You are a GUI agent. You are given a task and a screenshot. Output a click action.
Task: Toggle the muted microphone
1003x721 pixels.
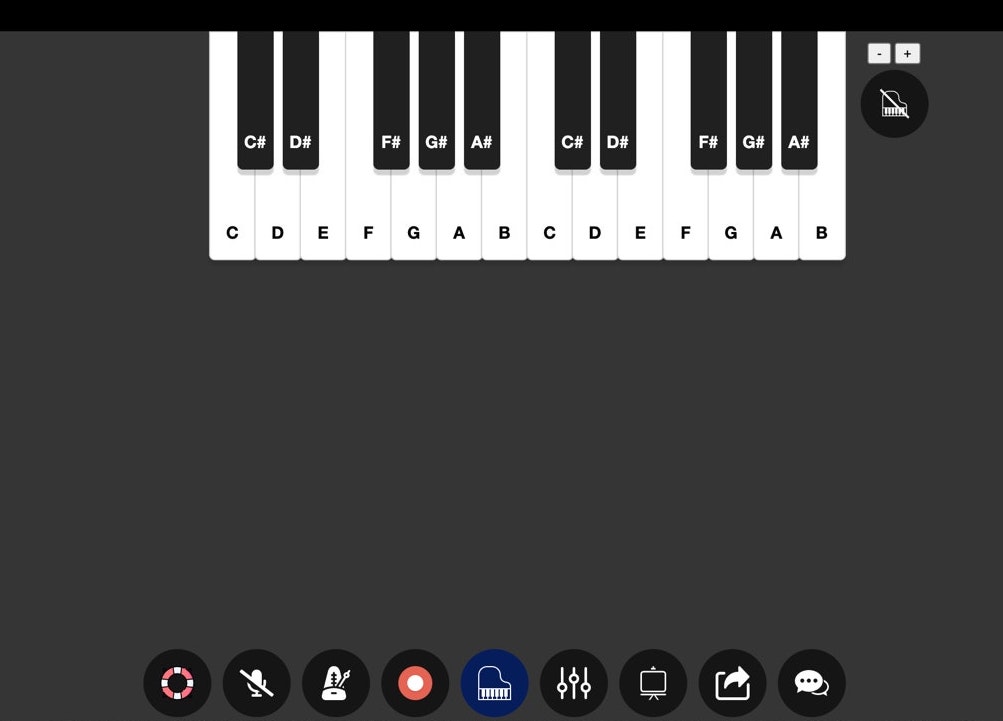tap(256, 683)
